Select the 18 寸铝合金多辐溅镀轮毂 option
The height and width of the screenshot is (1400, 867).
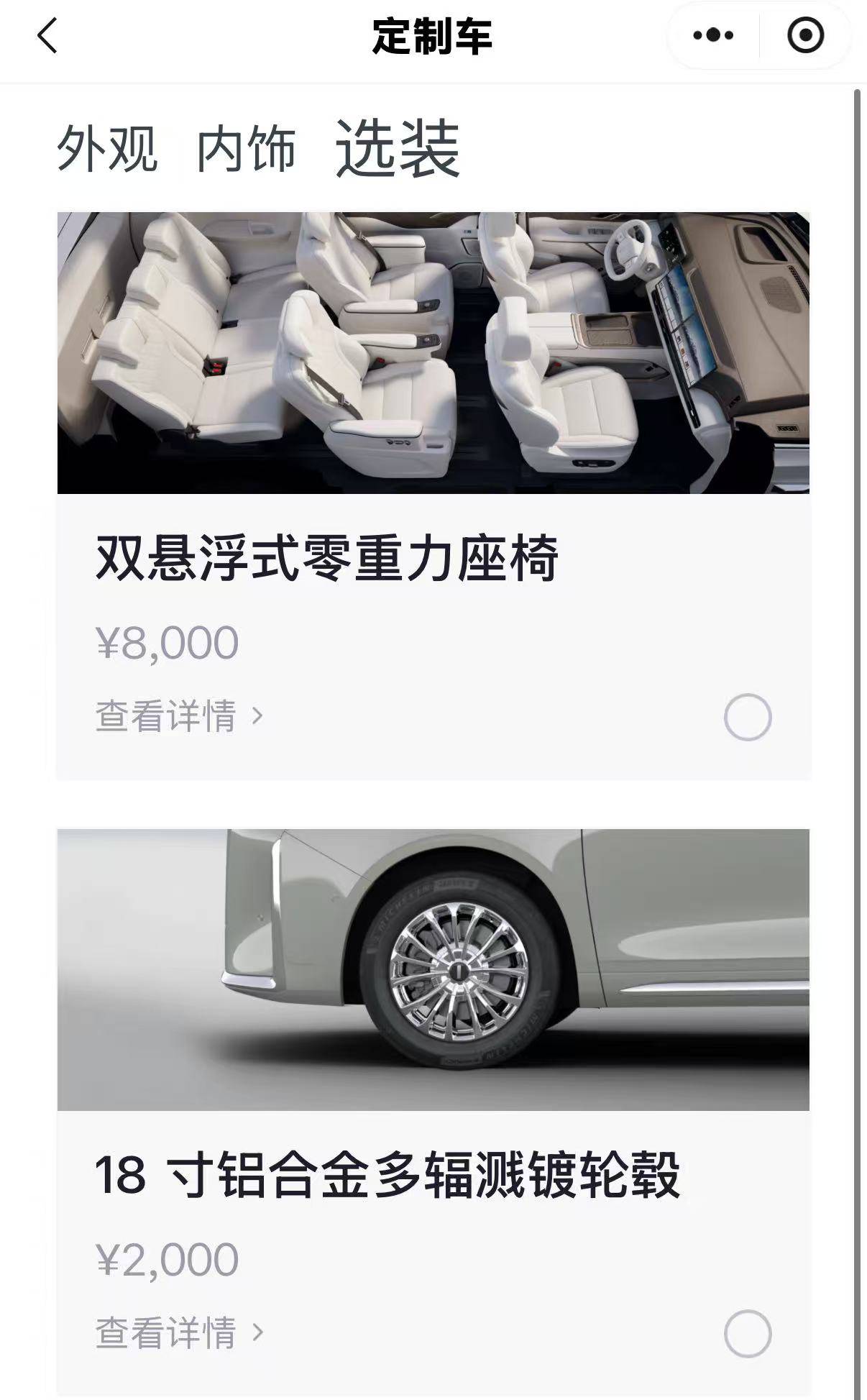[x=747, y=1333]
